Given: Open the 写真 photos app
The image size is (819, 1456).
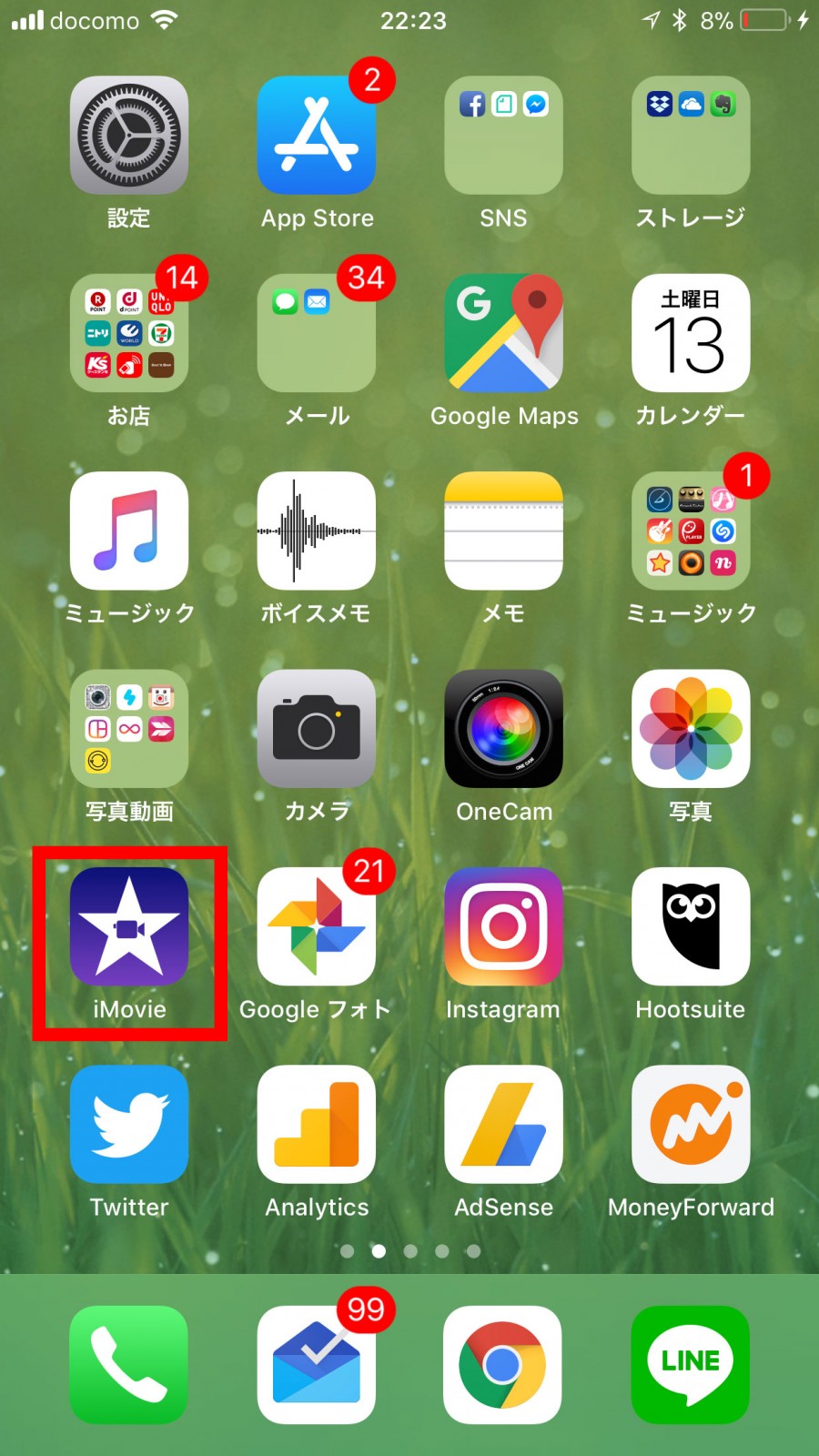Looking at the screenshot, I should (x=691, y=729).
